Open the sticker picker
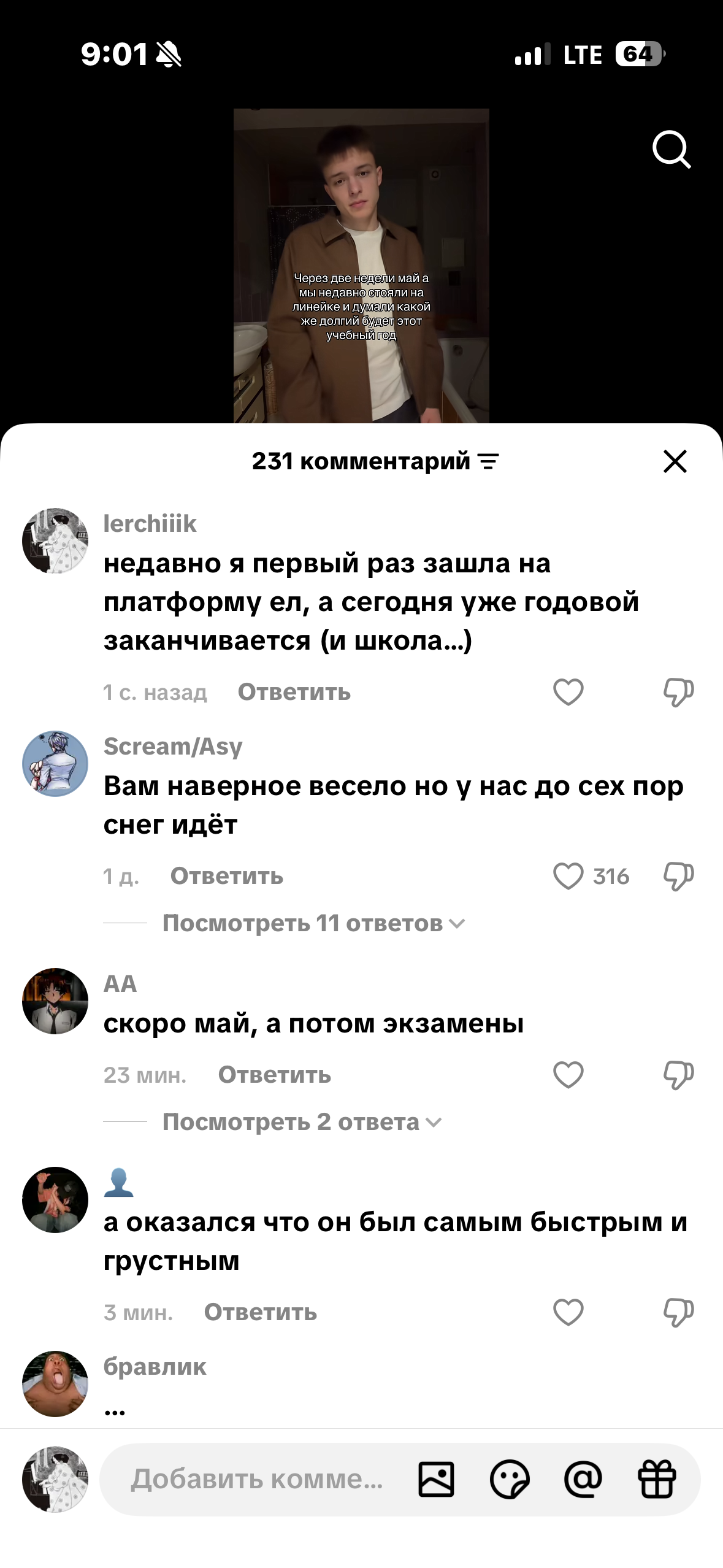 click(x=510, y=1479)
